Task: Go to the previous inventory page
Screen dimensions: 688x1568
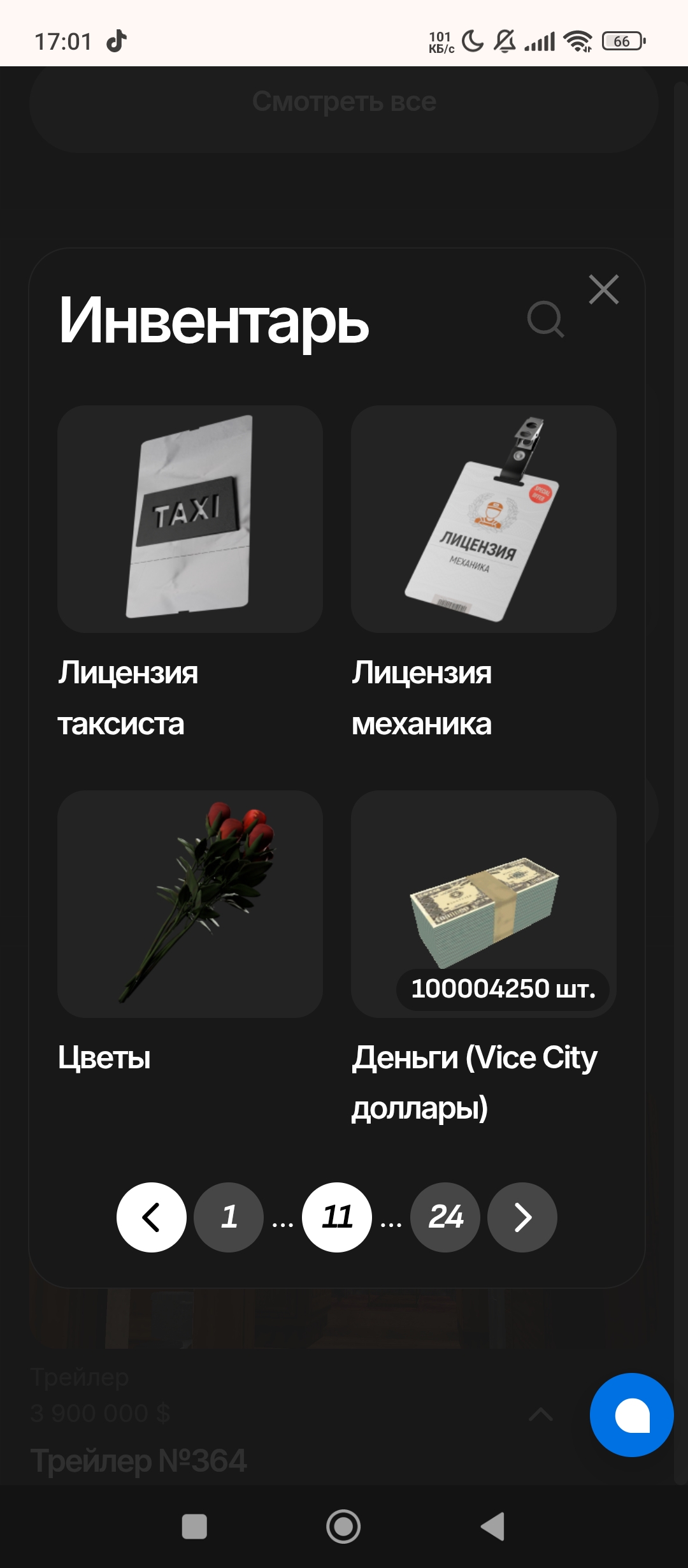Action: click(x=152, y=1217)
